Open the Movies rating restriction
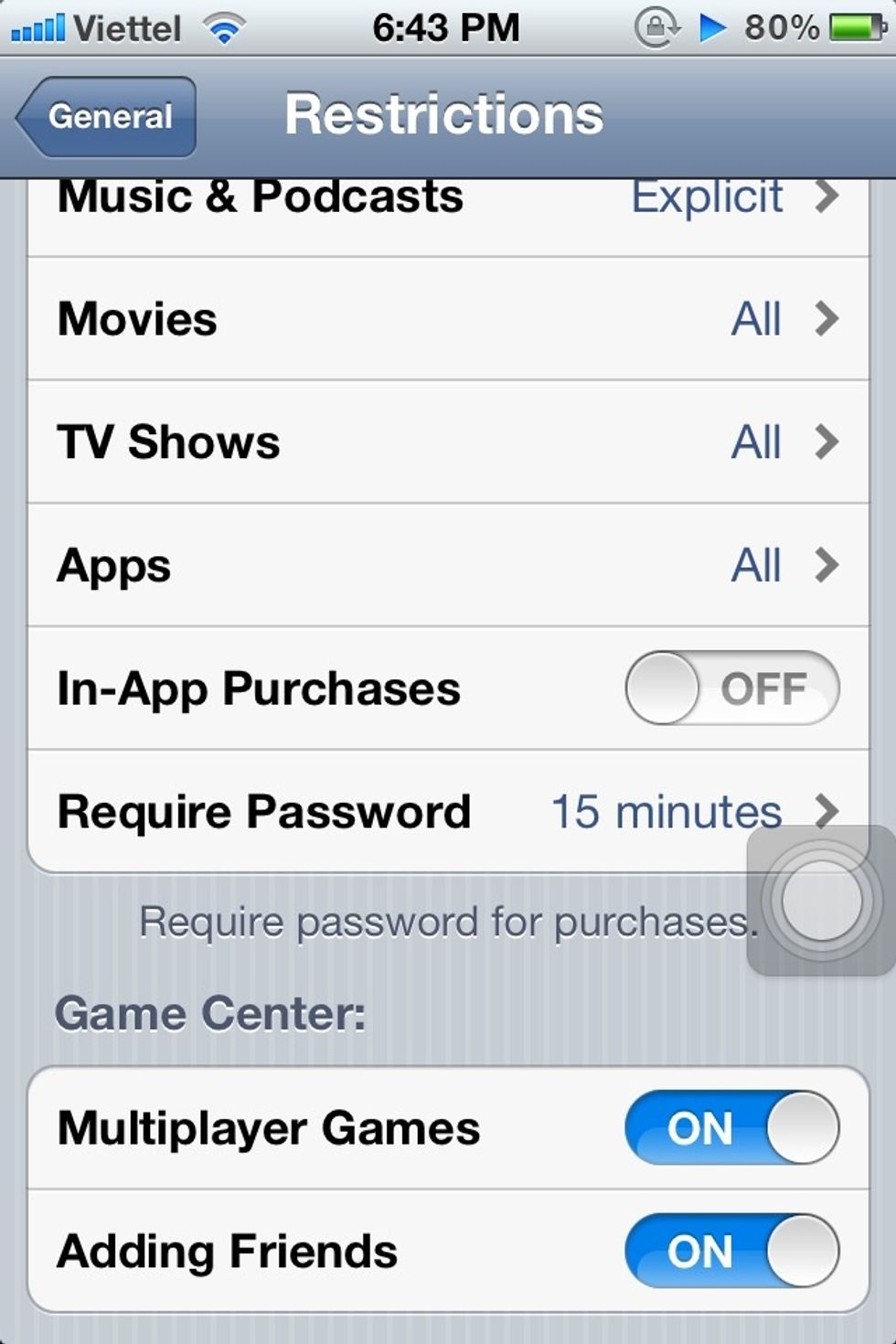Image resolution: width=896 pixels, height=1344 pixels. point(448,319)
